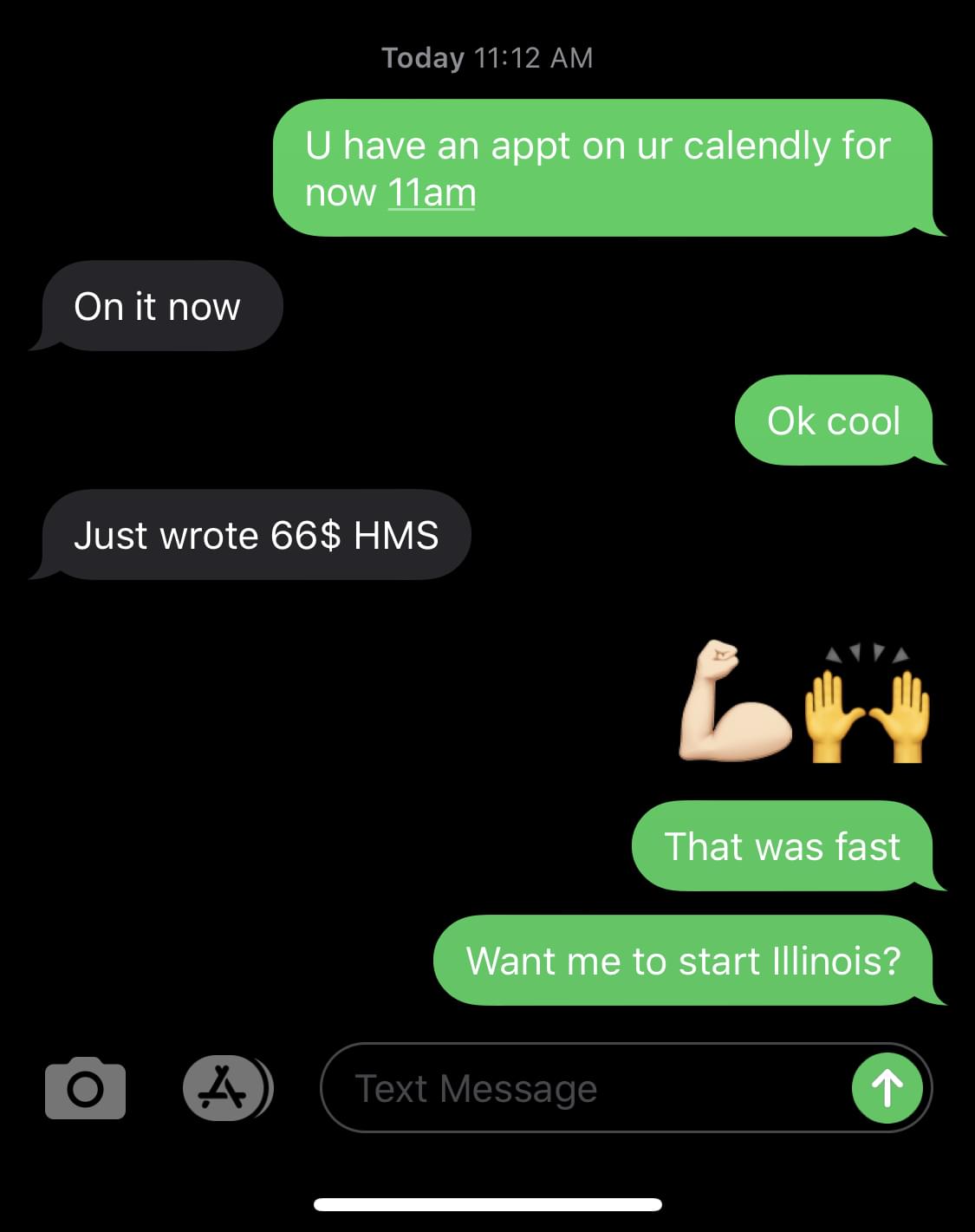Focus the Text Message input field
Screen dimensions: 975x1232
coord(581,1088)
